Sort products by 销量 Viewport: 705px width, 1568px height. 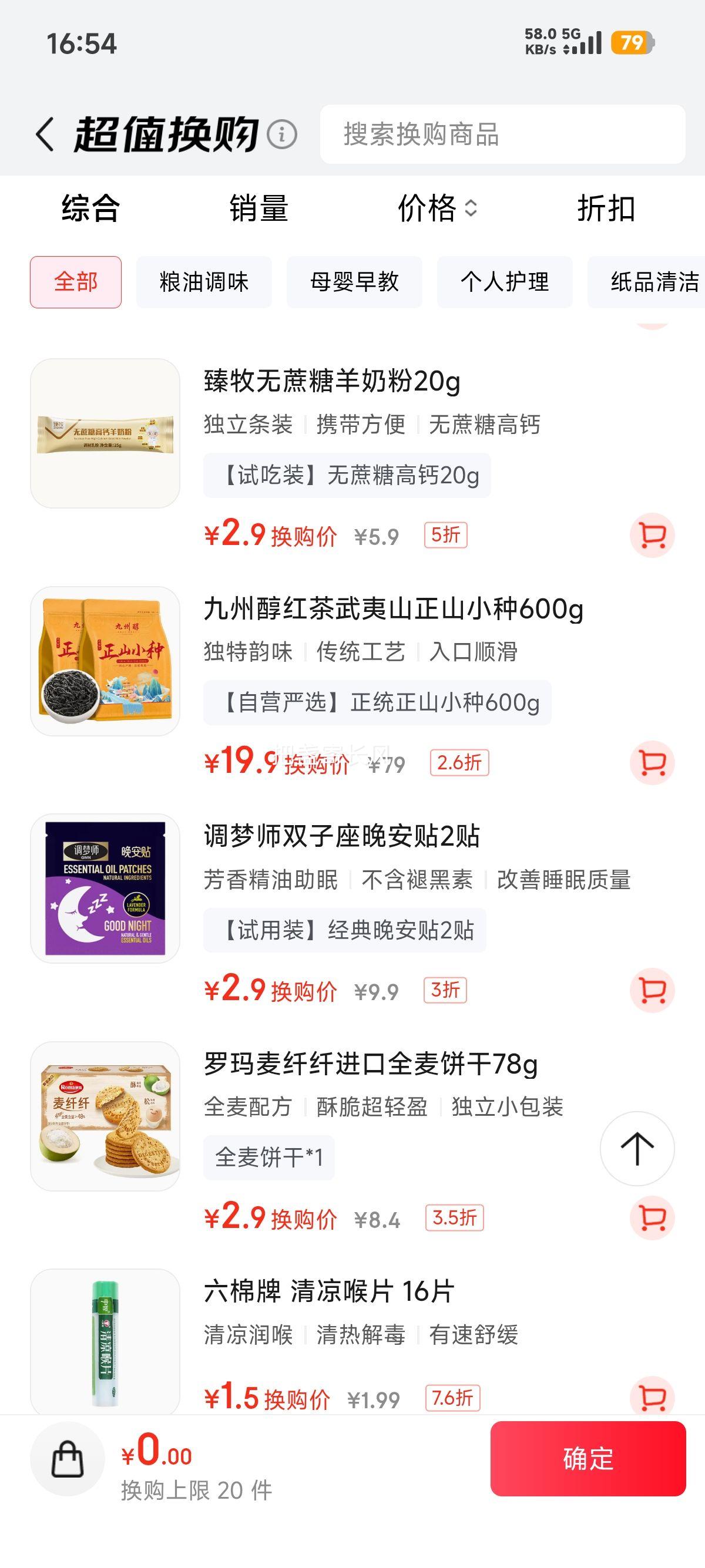tap(258, 209)
